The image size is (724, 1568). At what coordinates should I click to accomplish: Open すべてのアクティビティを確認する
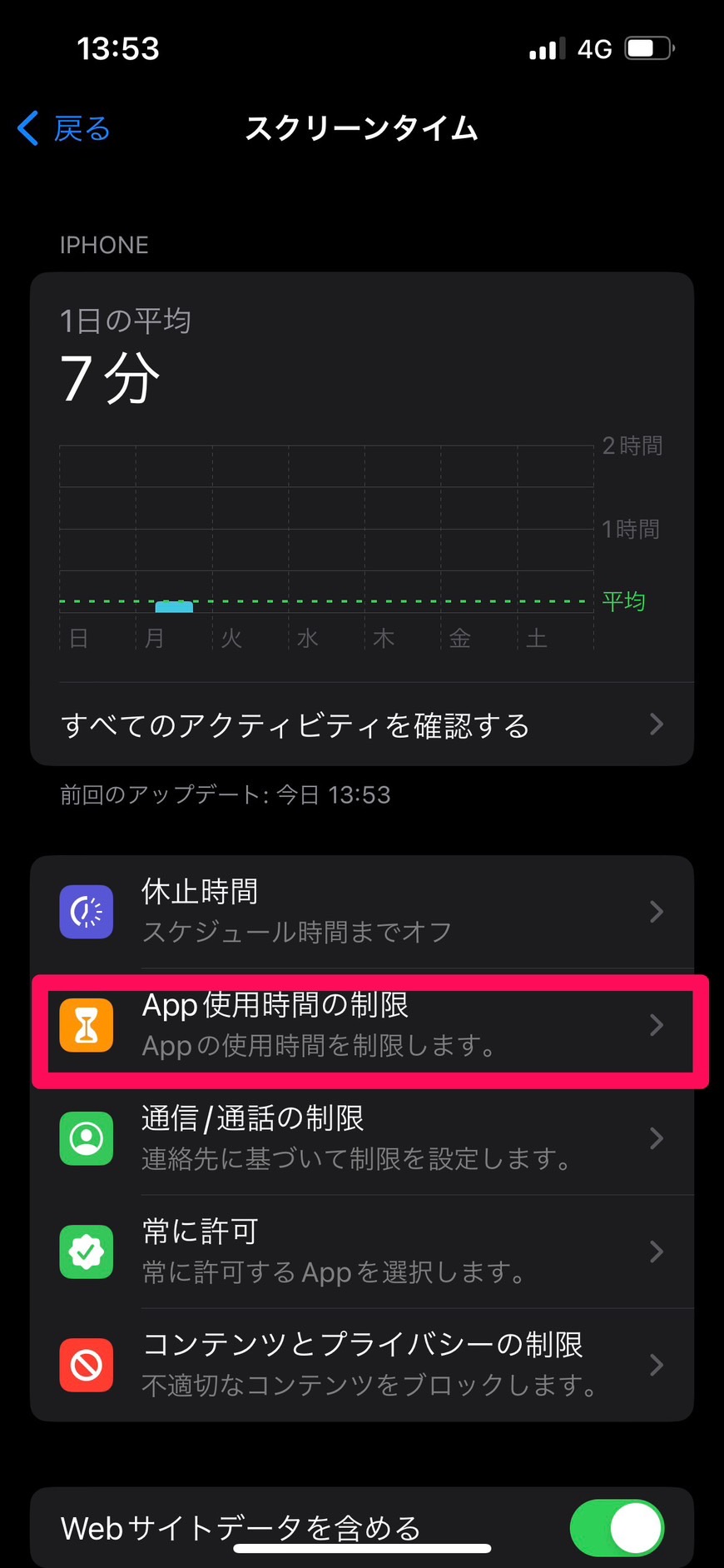[x=362, y=724]
